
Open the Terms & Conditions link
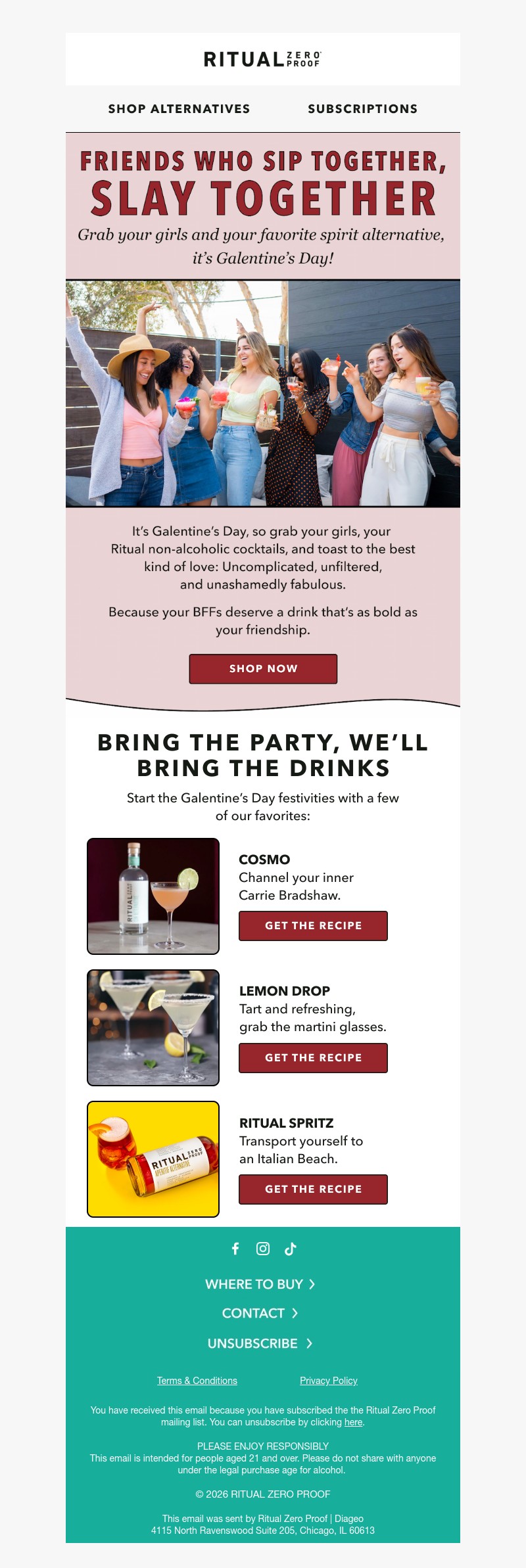[196, 1381]
